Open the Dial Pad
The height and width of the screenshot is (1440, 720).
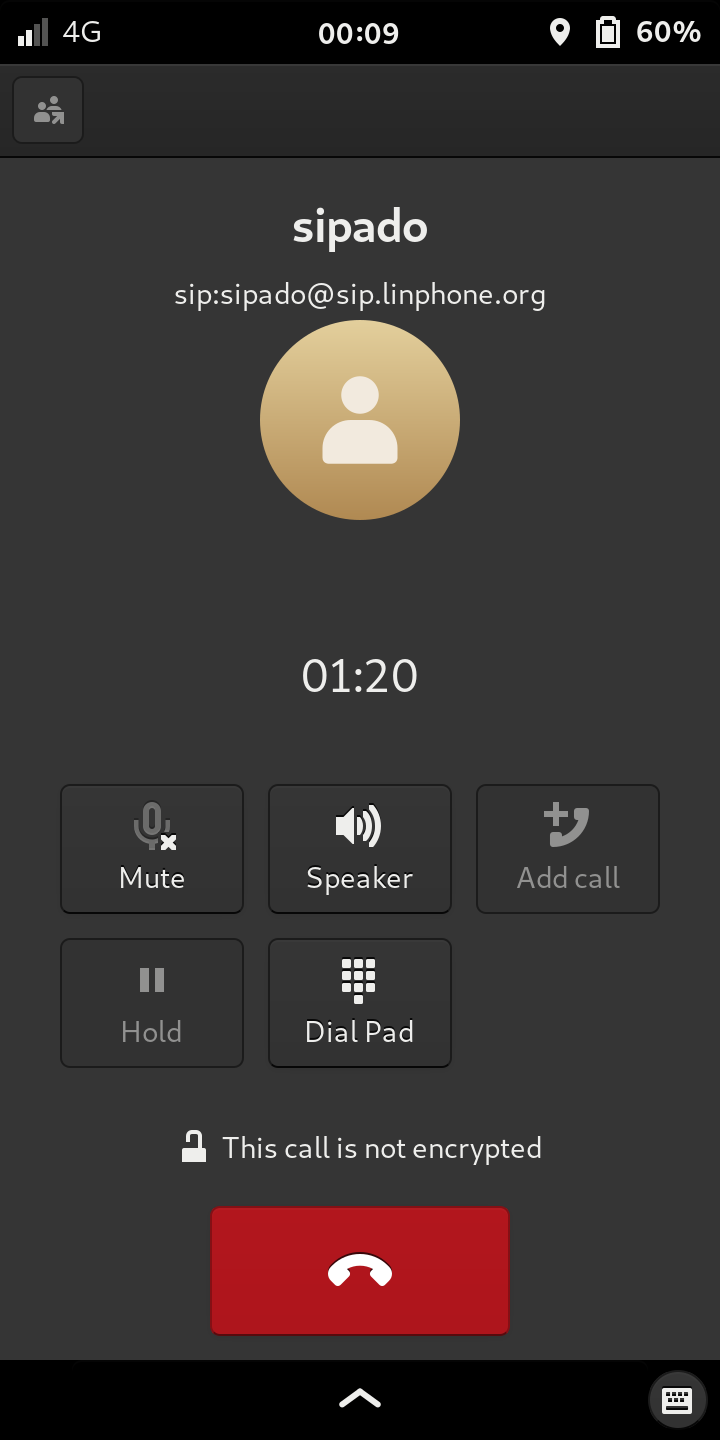pos(360,1003)
